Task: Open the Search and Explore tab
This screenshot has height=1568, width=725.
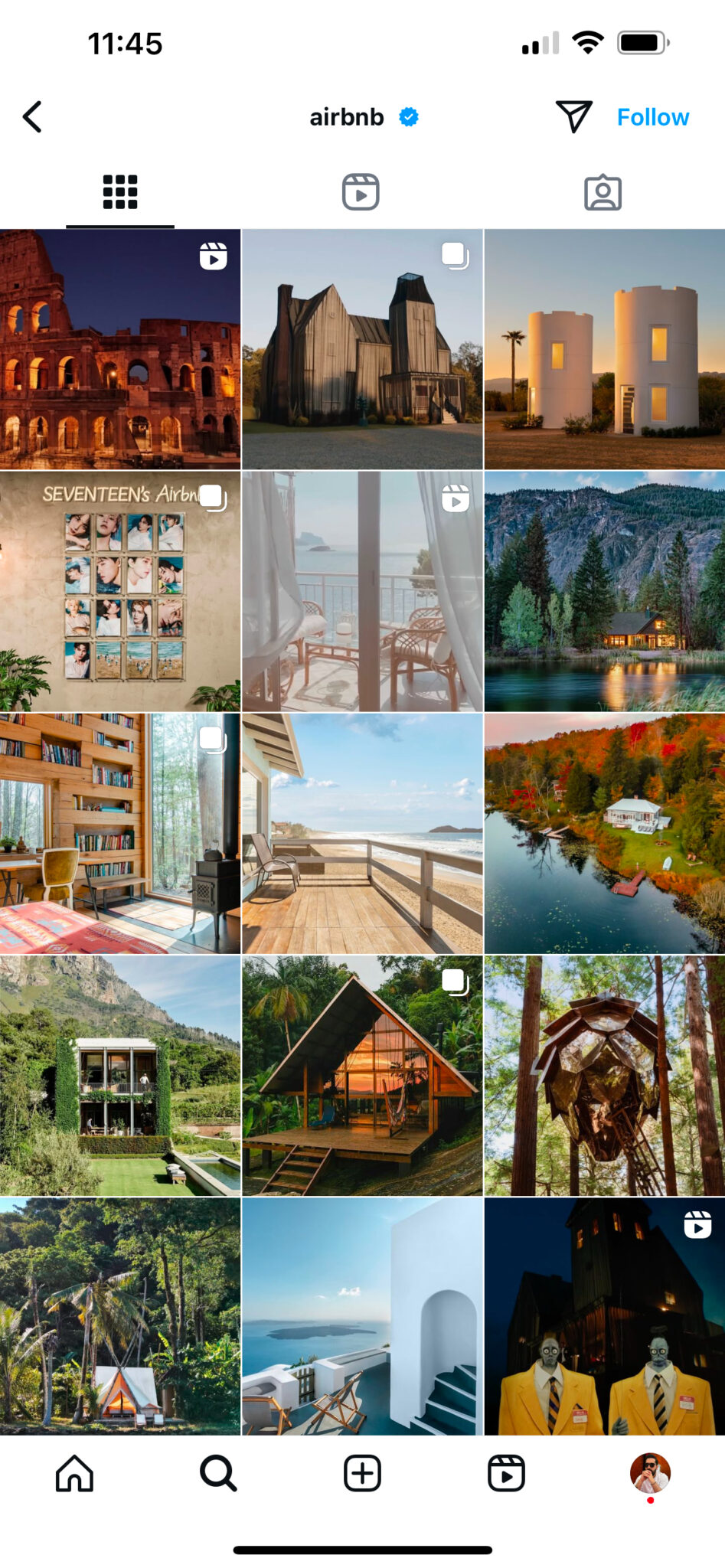Action: [218, 1473]
